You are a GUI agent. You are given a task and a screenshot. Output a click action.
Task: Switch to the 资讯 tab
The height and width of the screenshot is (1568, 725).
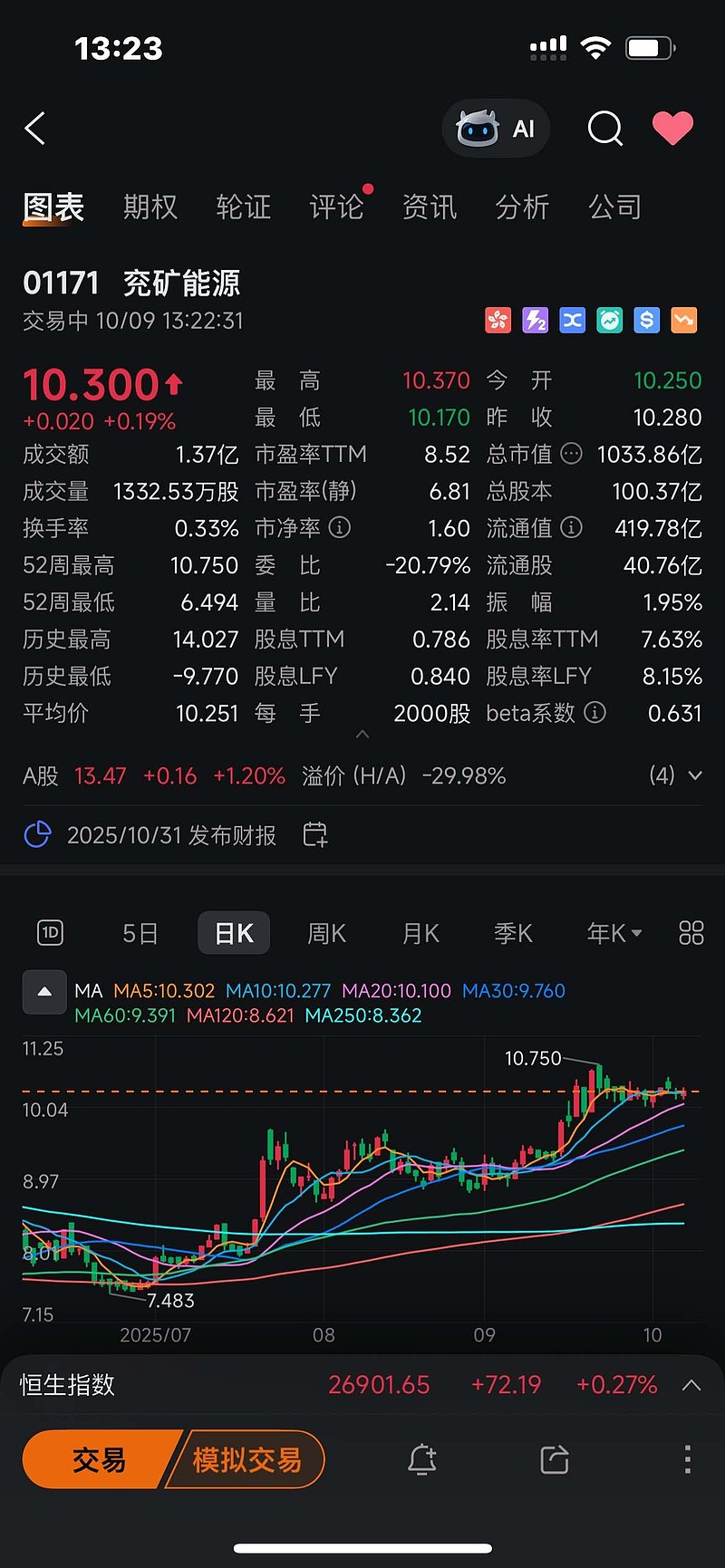430,207
